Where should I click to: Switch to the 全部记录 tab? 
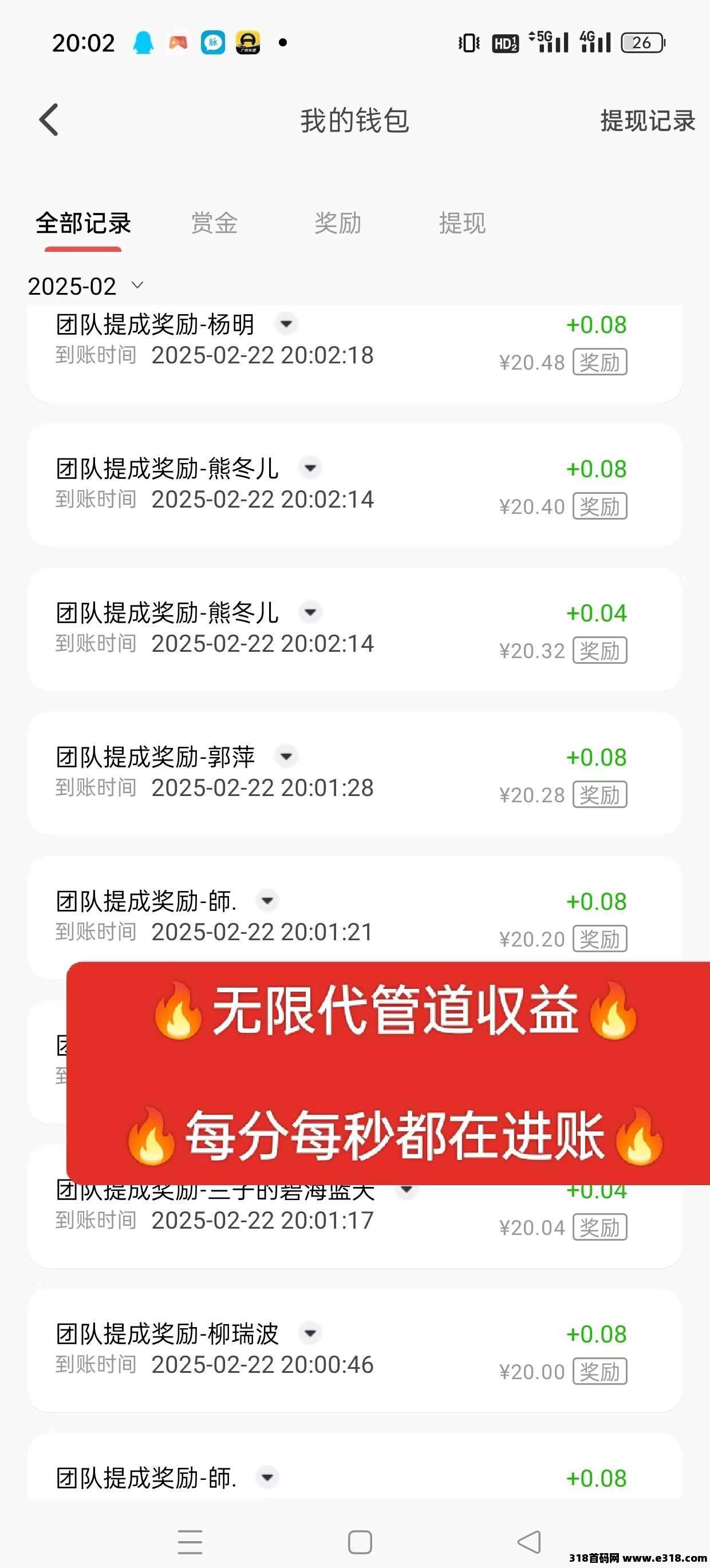click(x=84, y=223)
